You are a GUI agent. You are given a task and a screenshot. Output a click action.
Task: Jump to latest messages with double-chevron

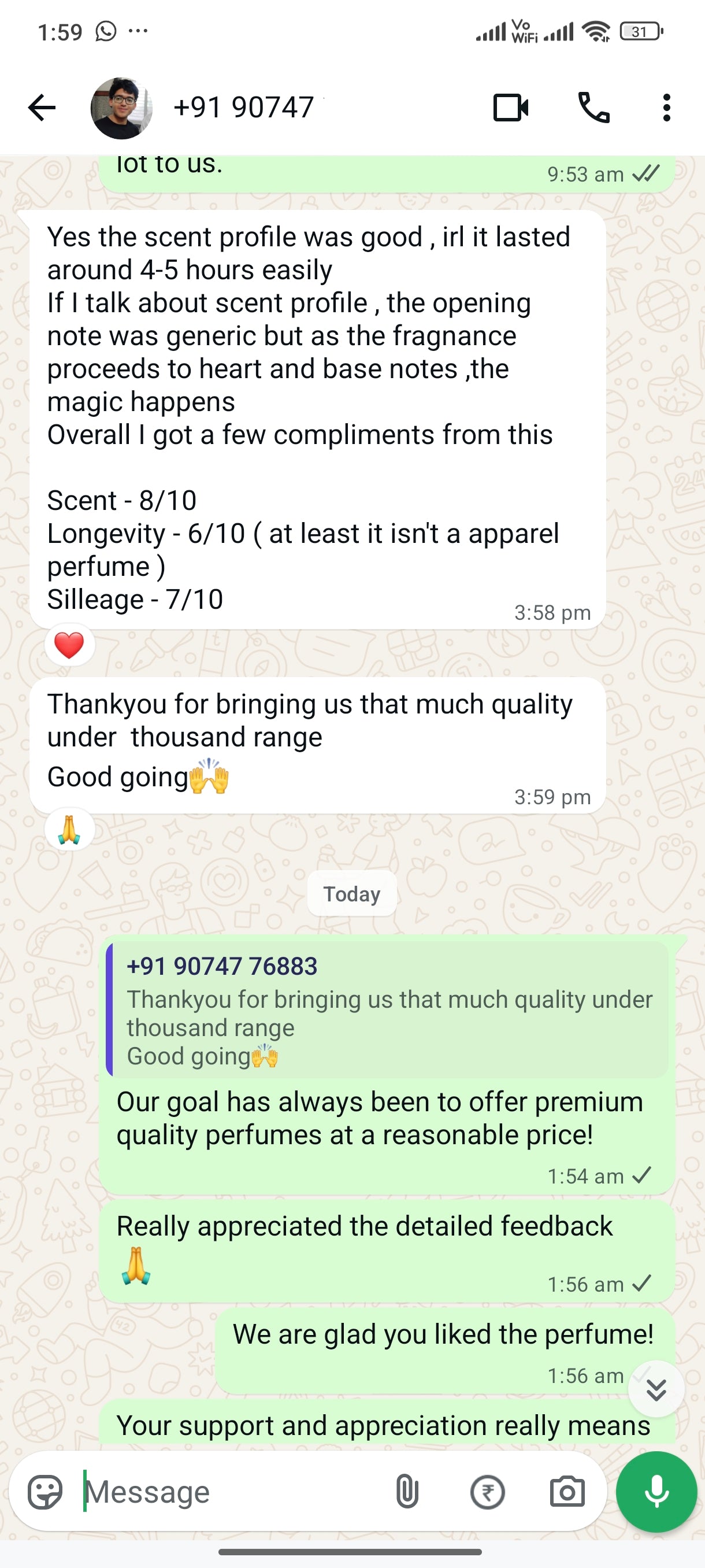[656, 1390]
